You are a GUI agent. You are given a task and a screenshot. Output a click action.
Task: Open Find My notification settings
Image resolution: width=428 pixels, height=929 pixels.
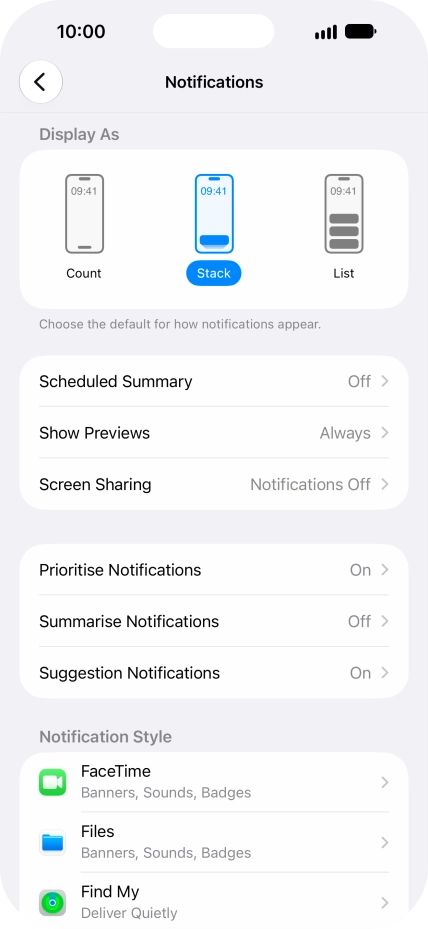[214, 901]
